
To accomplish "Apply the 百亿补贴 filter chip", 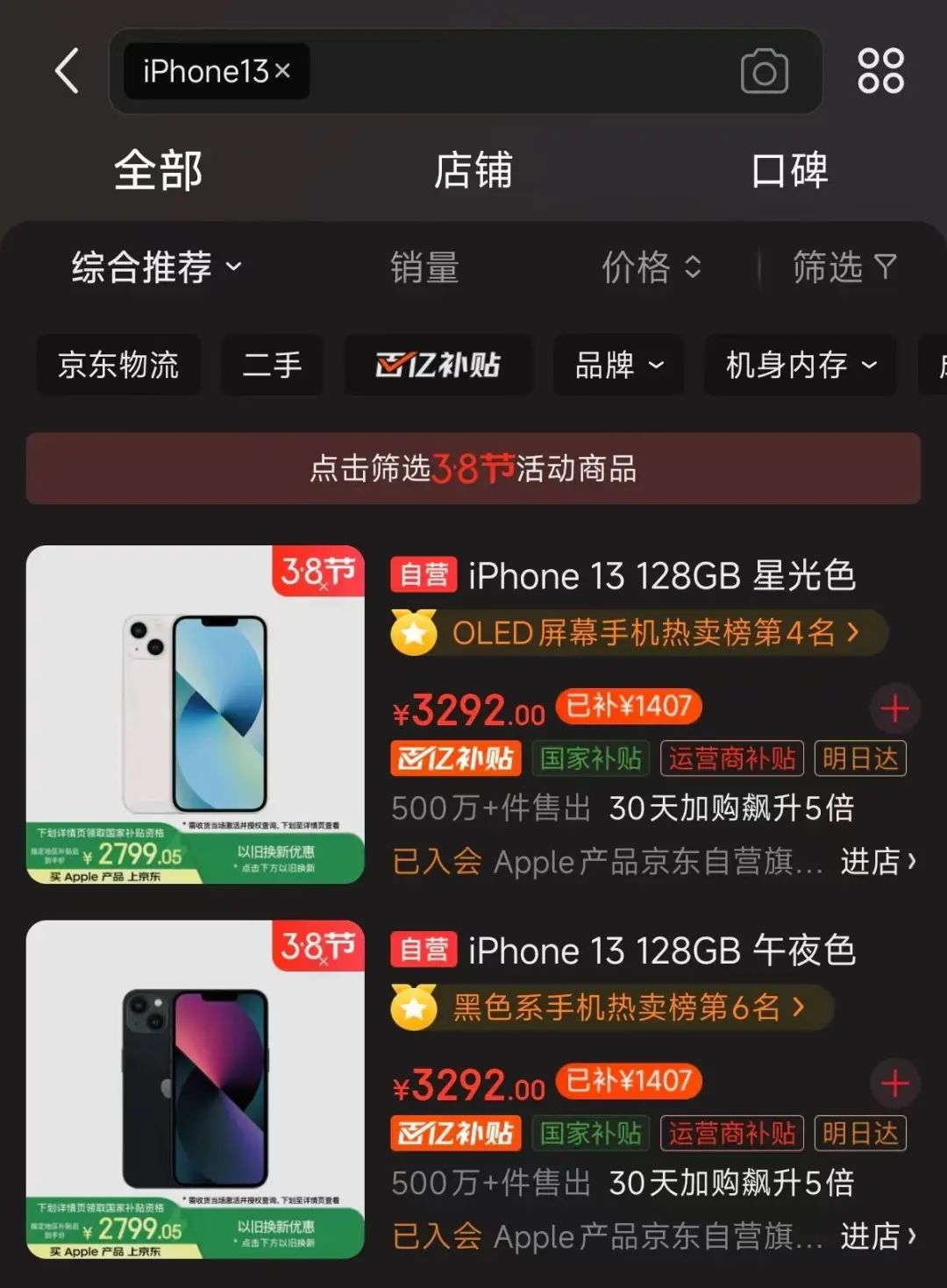I will 438,365.
